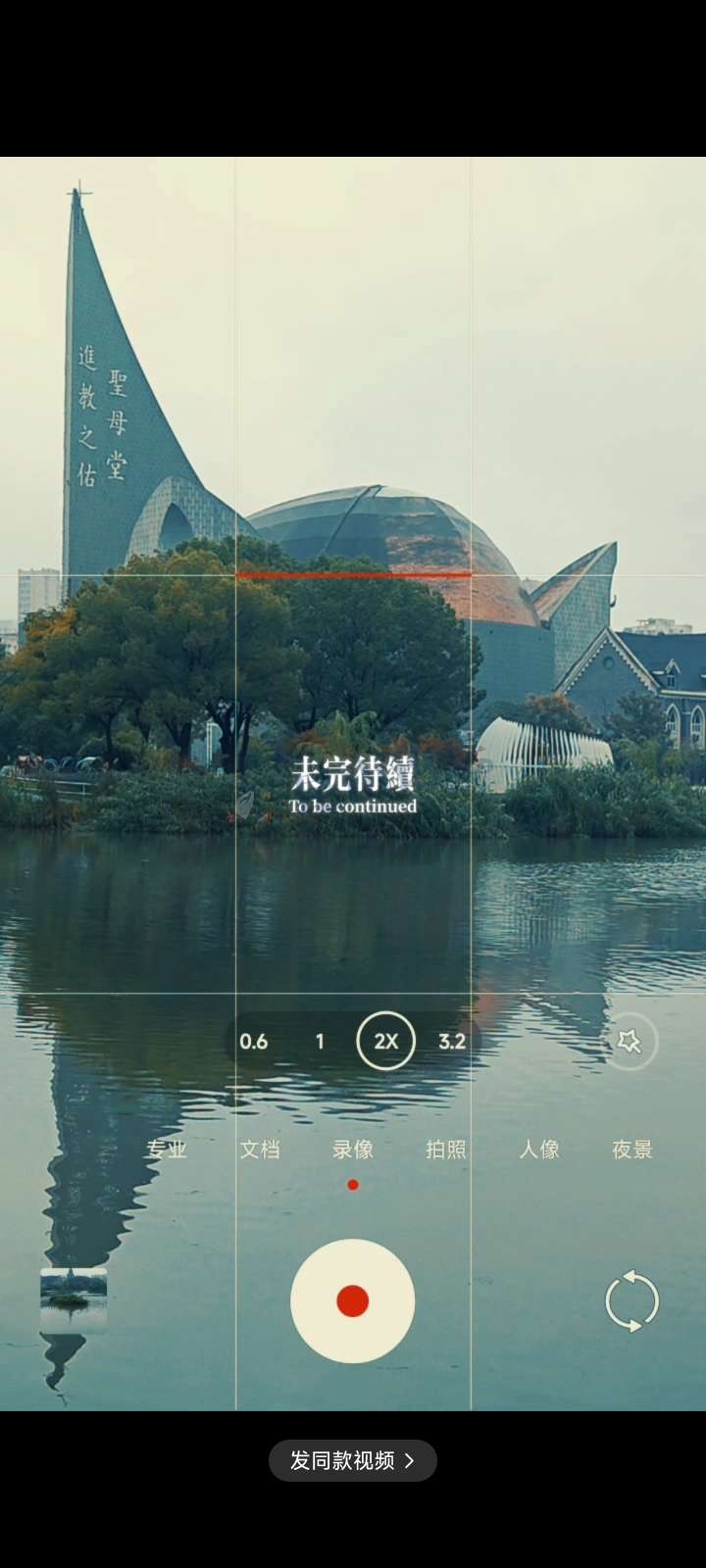Tap the 发同款视频 button

(x=352, y=1460)
